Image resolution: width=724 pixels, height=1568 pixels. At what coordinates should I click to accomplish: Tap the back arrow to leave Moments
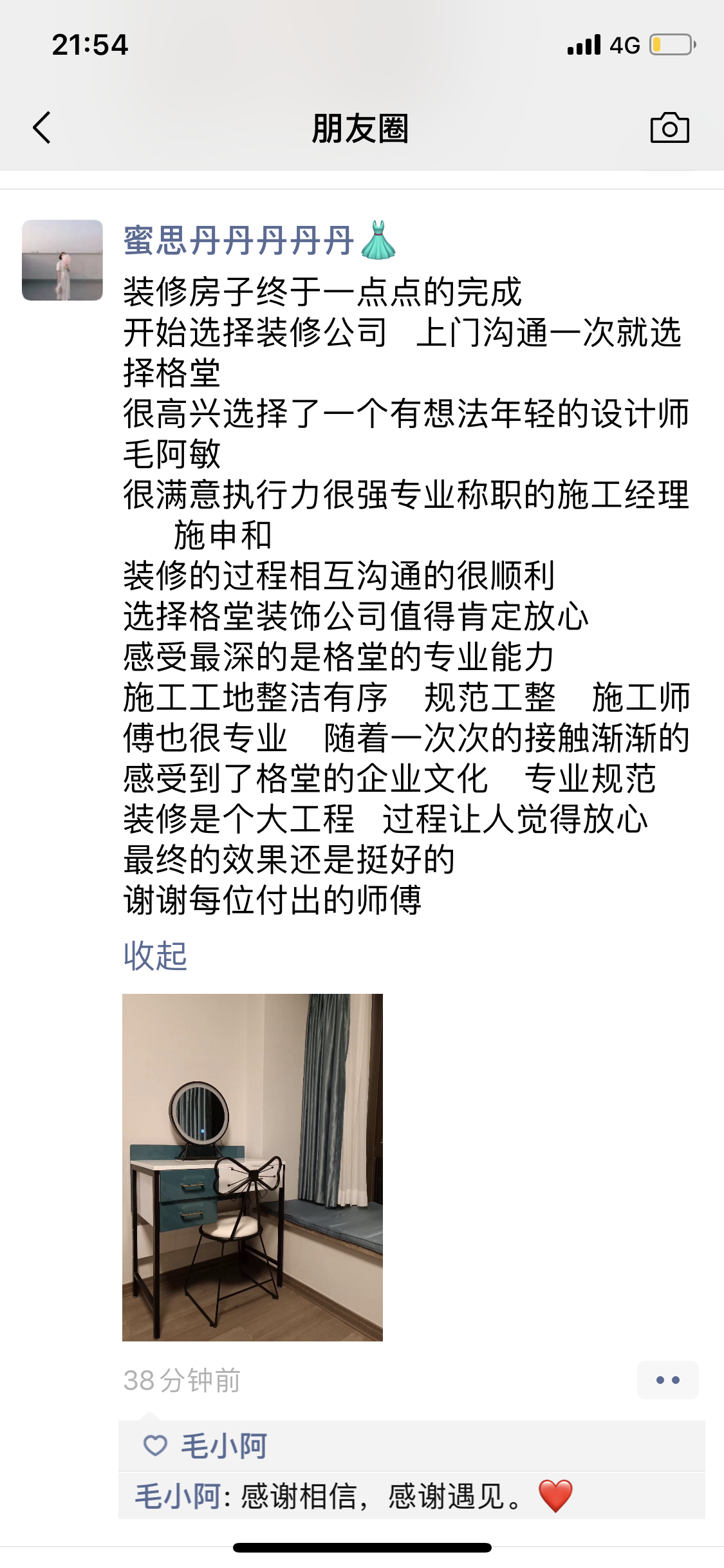click(40, 129)
